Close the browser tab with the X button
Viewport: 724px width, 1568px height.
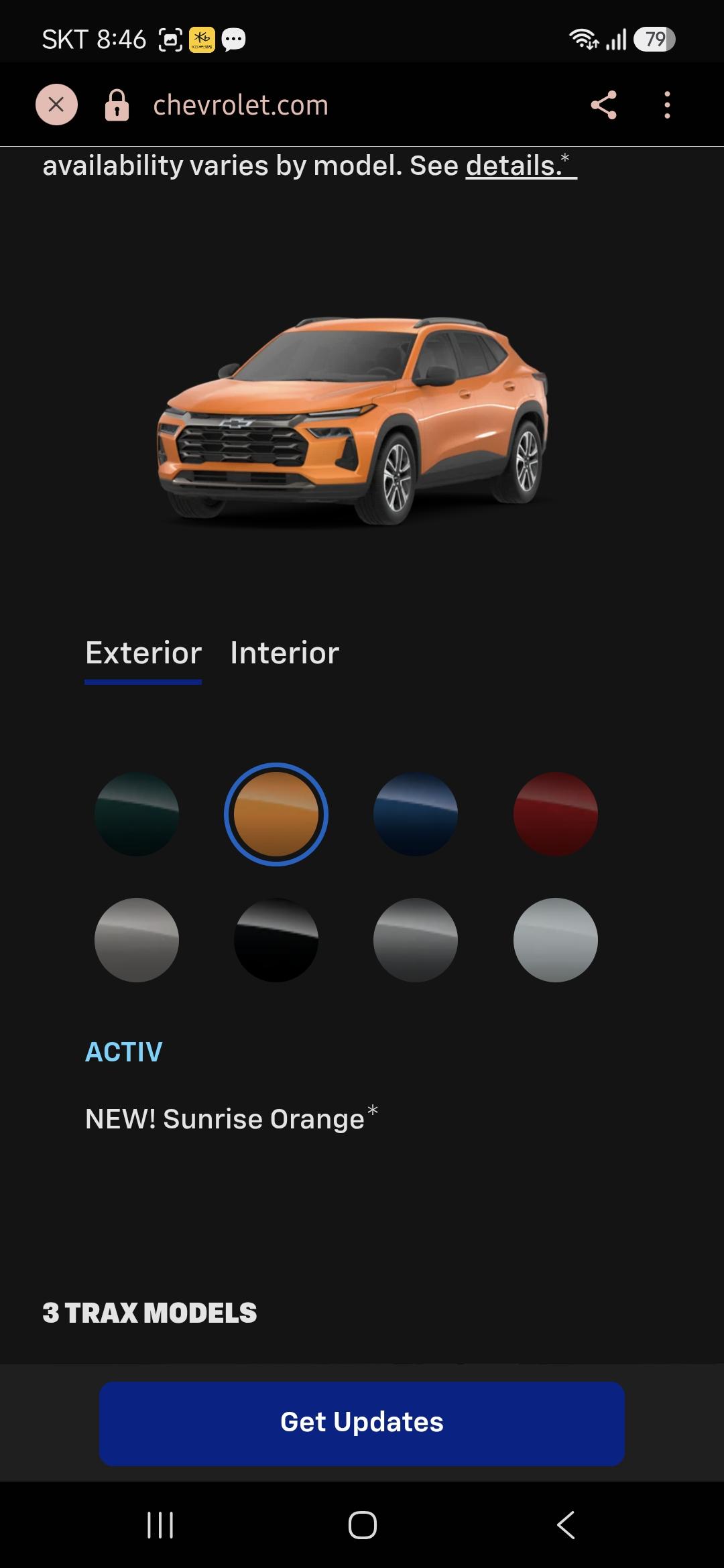(x=56, y=105)
